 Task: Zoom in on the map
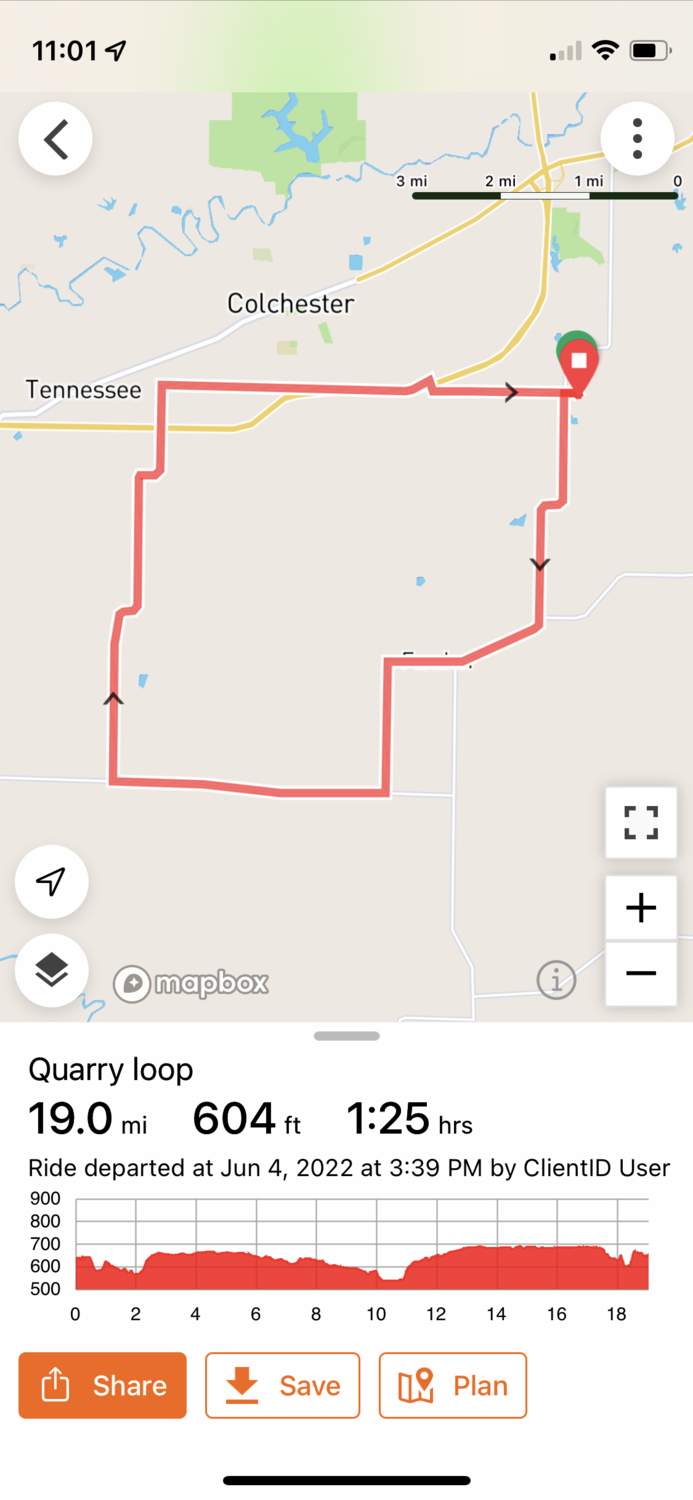641,908
